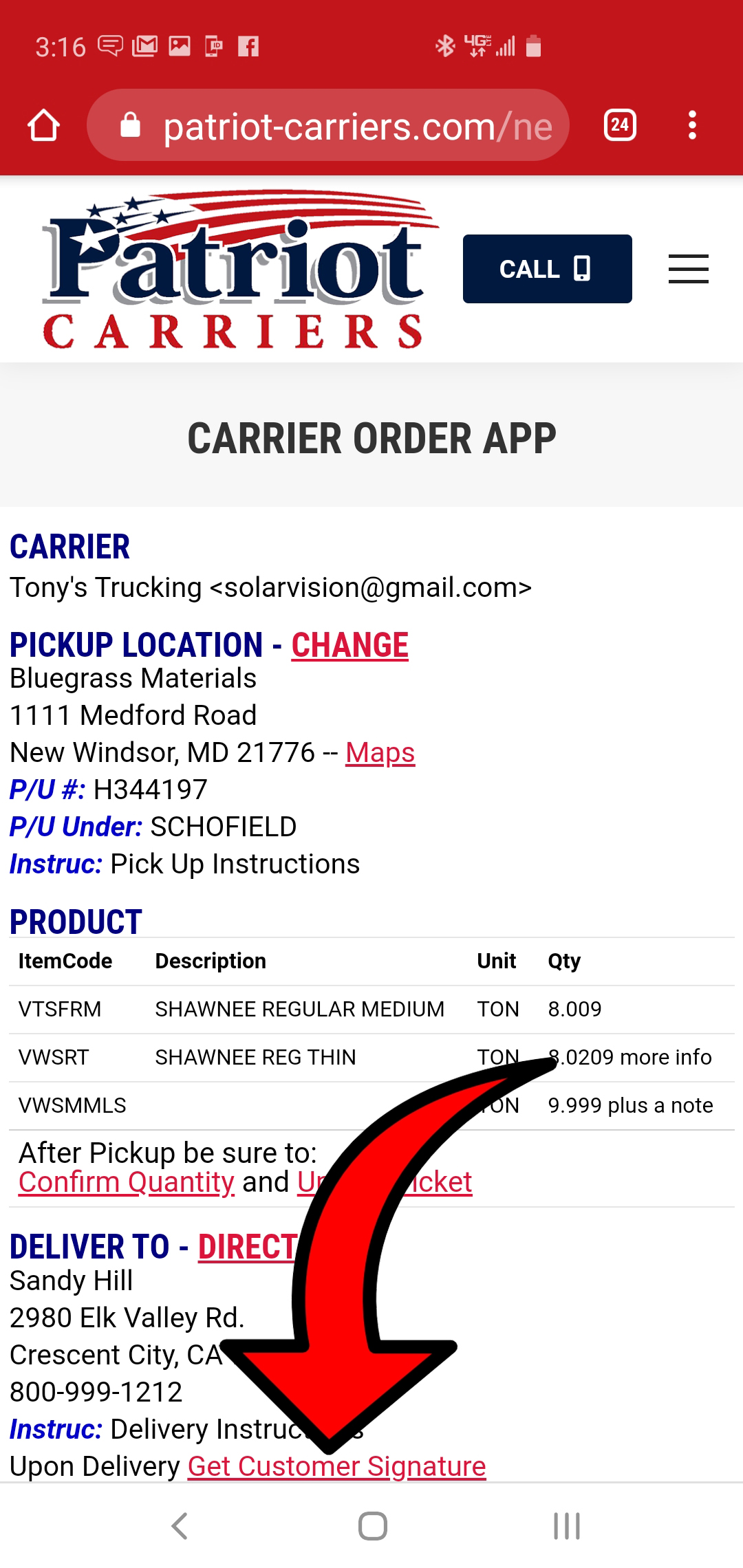Tap the patriot-carriers.com address bar

click(328, 125)
